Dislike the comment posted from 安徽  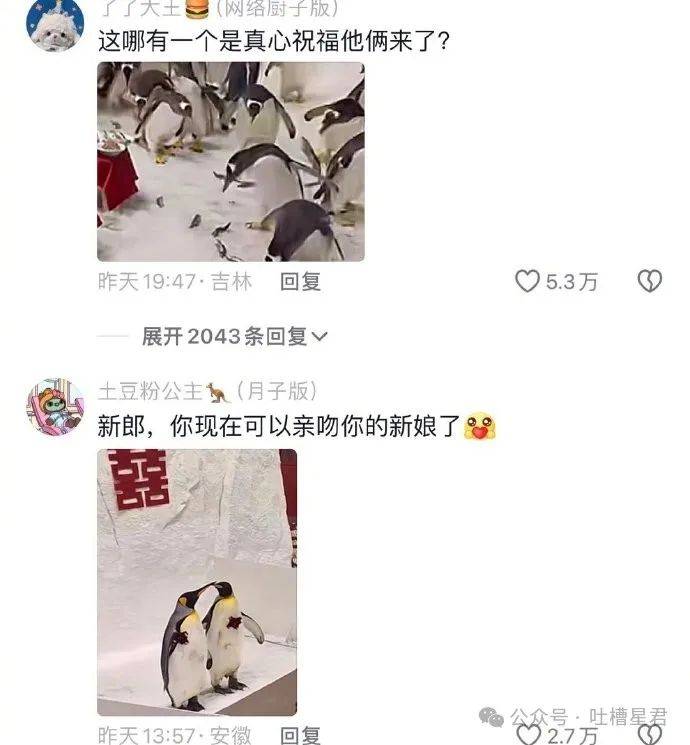[650, 736]
